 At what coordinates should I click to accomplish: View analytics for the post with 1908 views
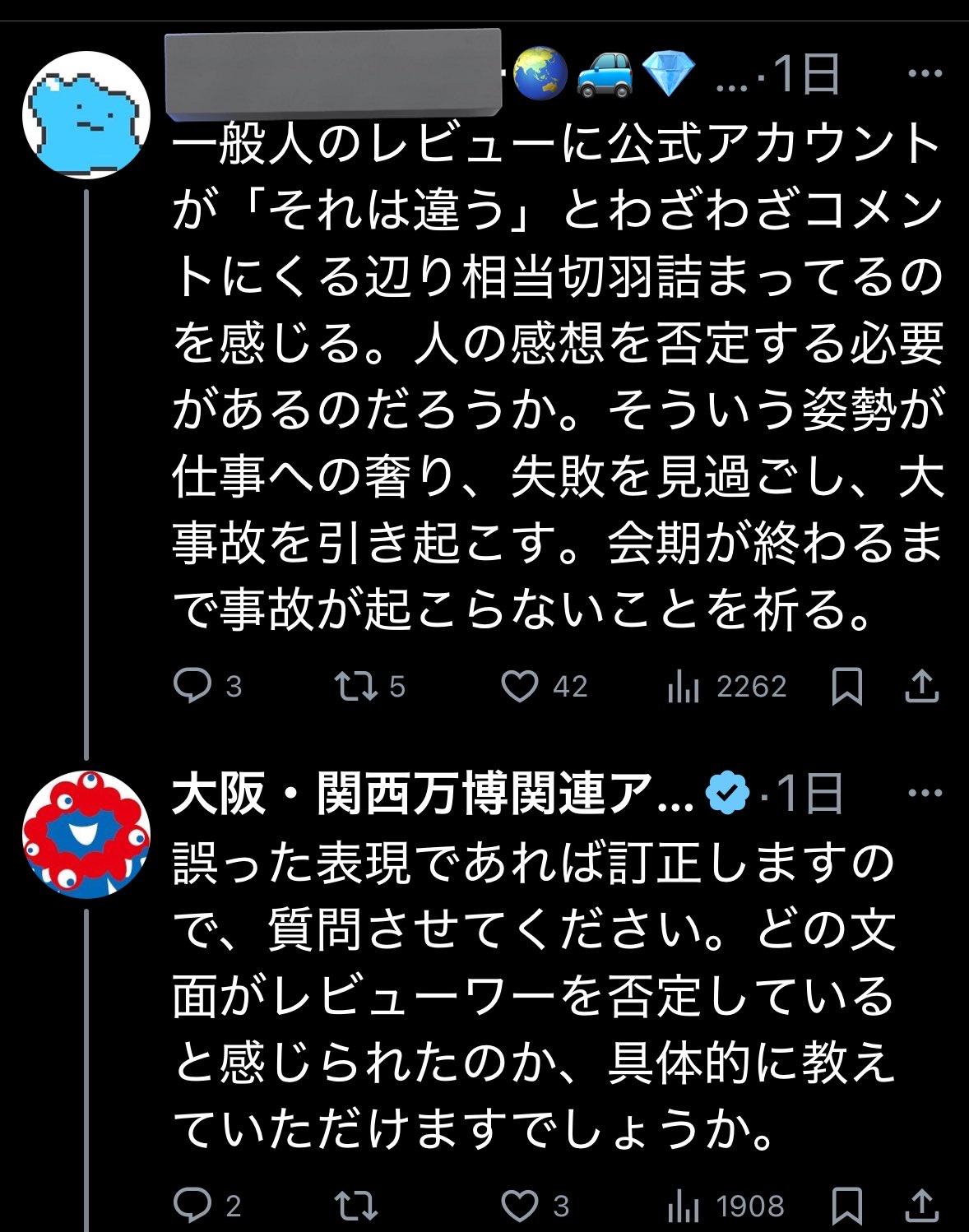[684, 1206]
